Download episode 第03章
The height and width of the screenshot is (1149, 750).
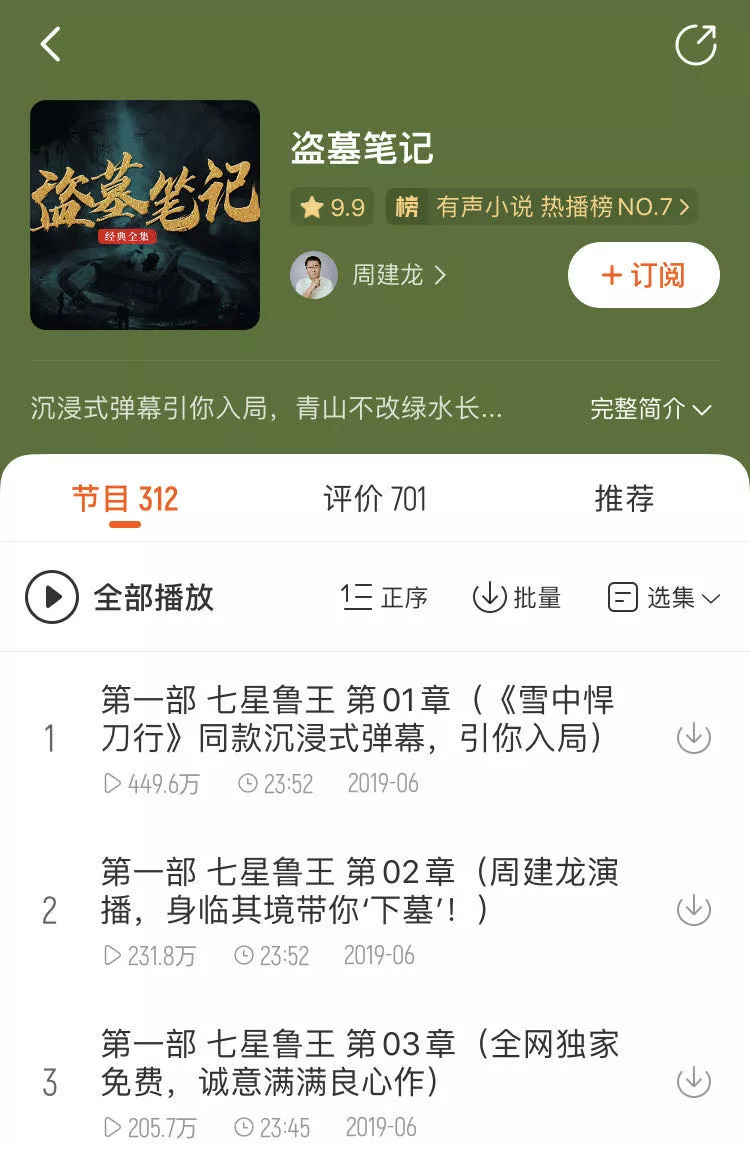(693, 1082)
